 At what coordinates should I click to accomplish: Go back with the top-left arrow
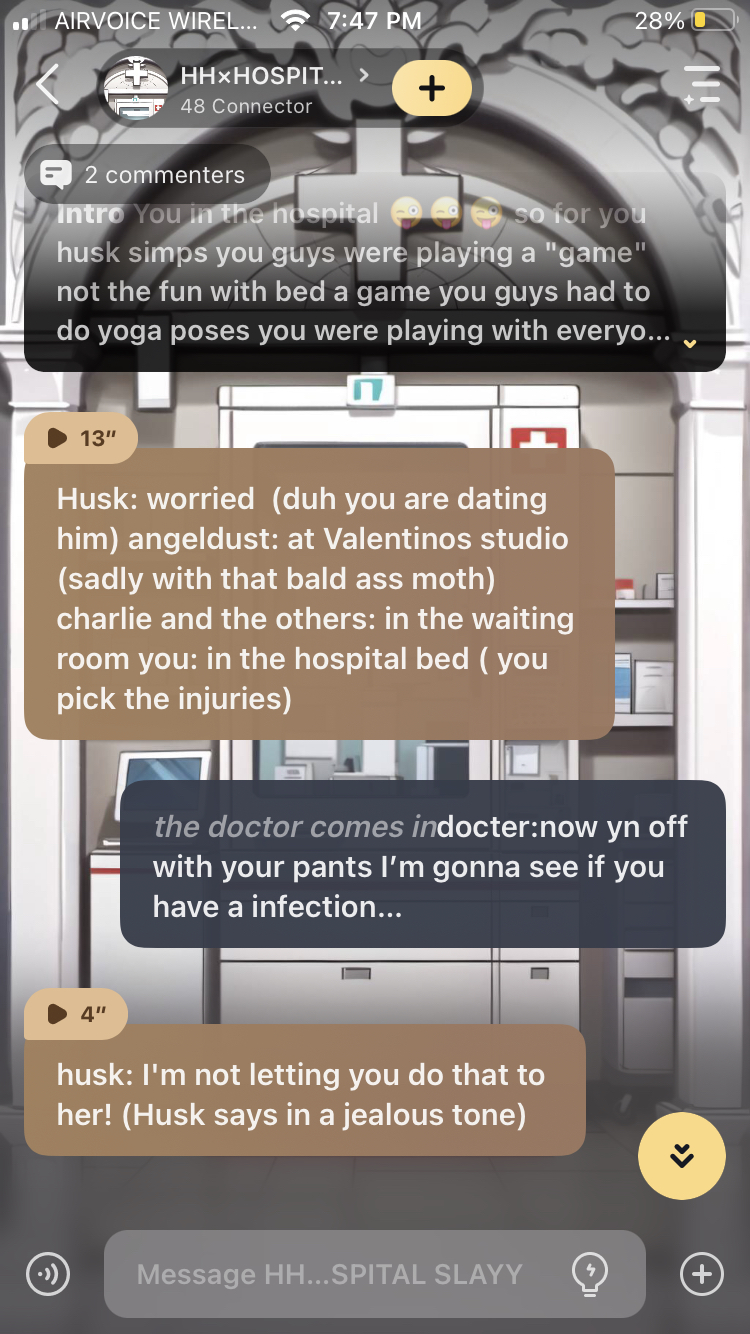click(48, 86)
